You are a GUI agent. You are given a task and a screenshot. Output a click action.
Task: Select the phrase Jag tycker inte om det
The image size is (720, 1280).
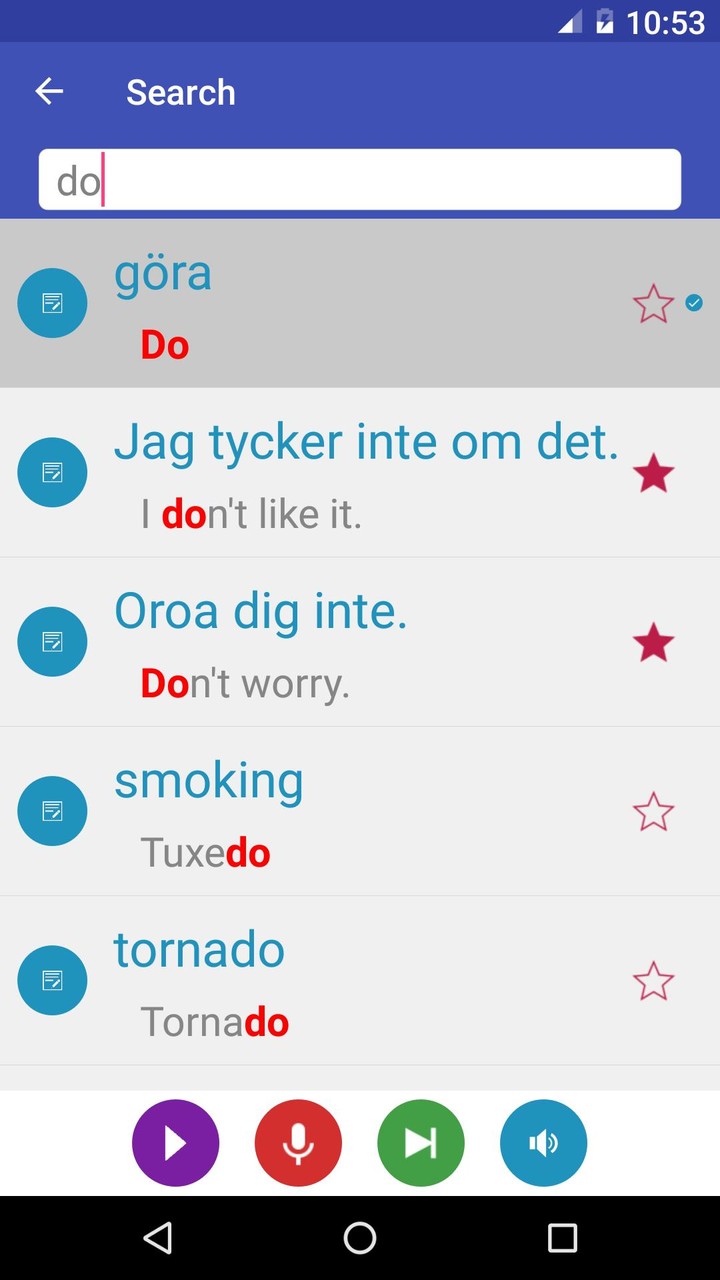click(368, 441)
